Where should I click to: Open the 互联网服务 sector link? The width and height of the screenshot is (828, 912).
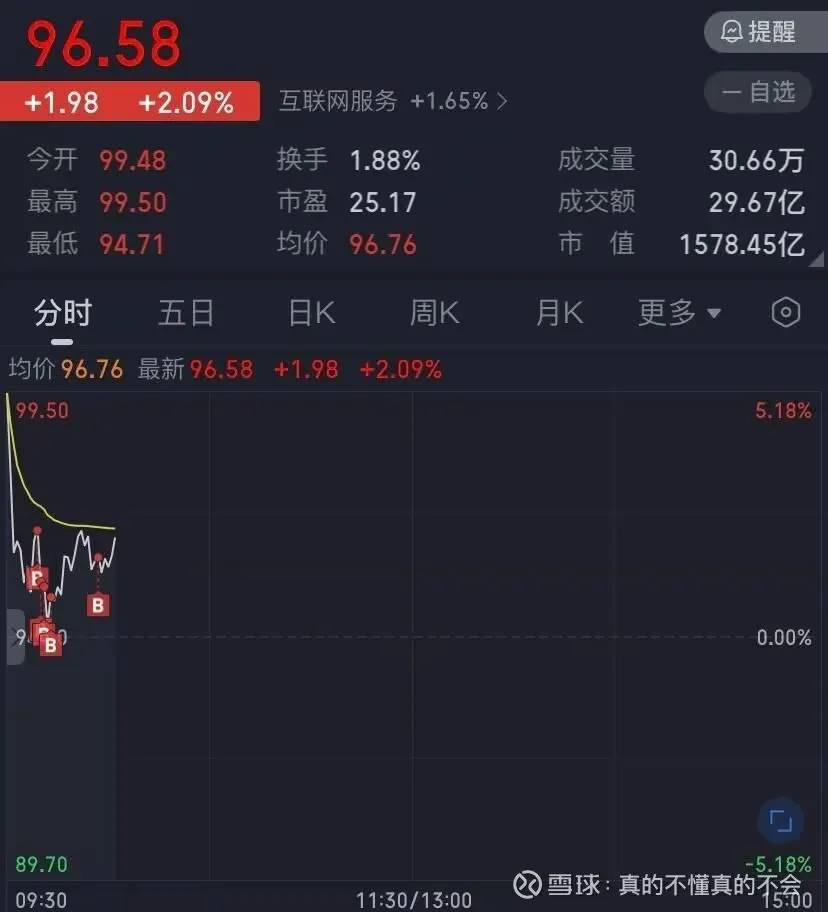pyautogui.click(x=393, y=101)
